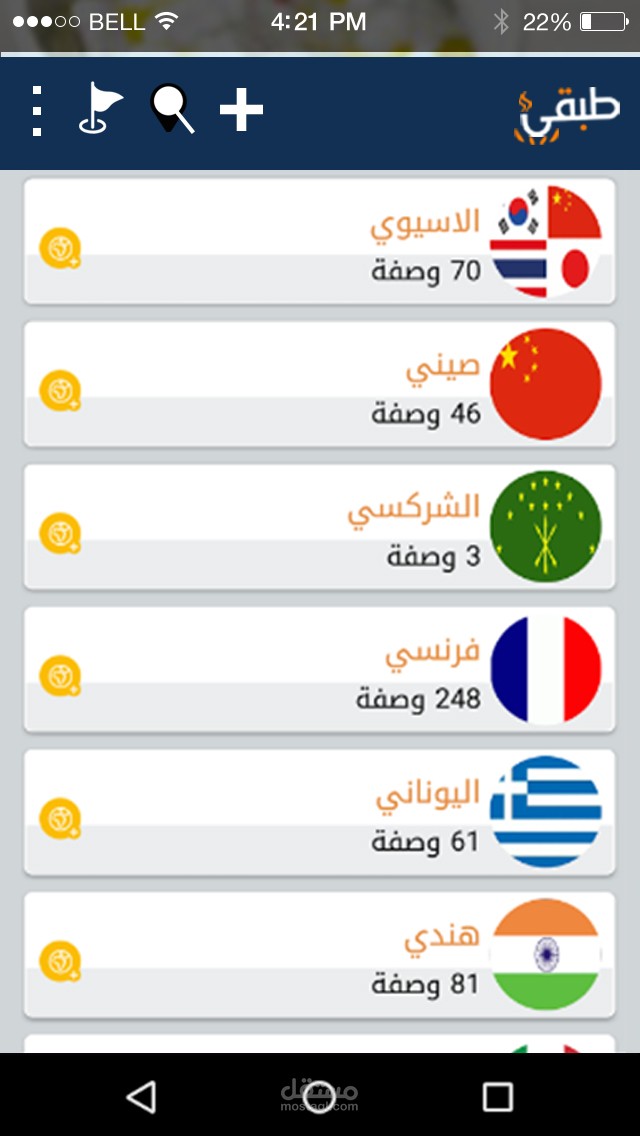Tap the yellow badge icon on فرنسي row

coord(59,677)
